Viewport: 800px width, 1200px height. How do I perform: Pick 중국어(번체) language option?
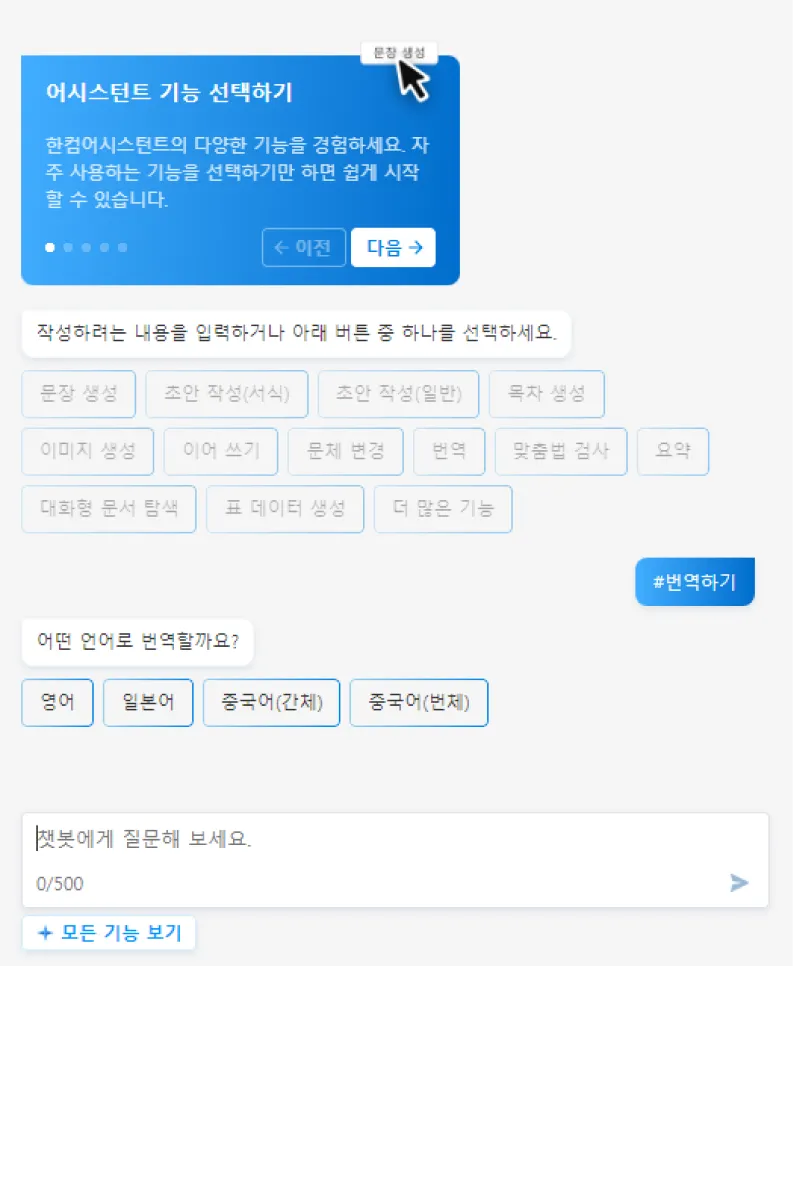(x=419, y=702)
